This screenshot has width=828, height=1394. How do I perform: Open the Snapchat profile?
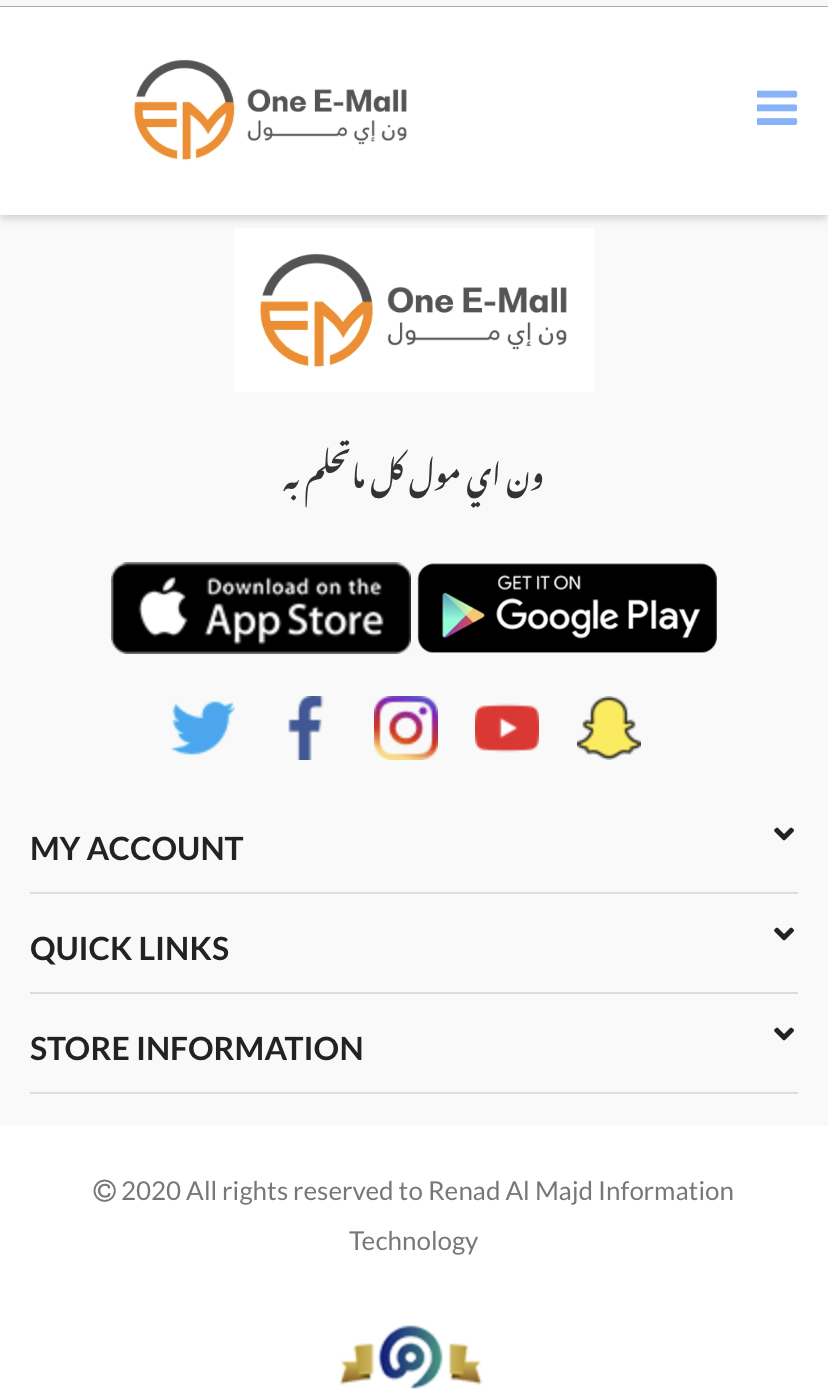608,727
